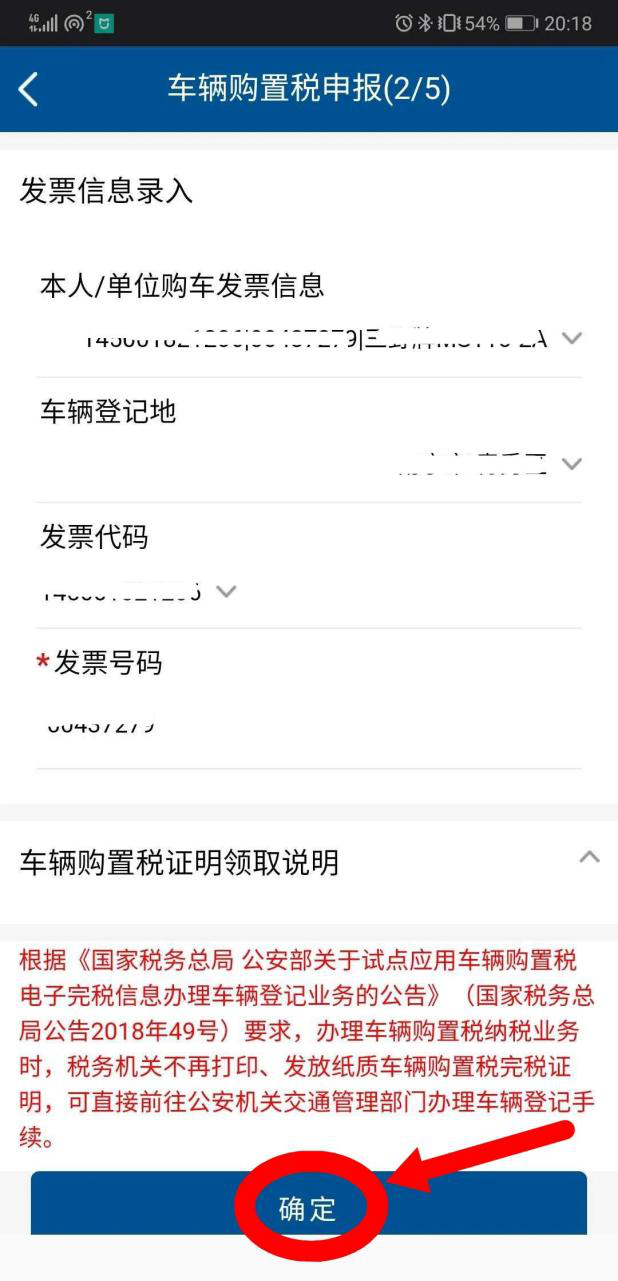
Task: Tap the 确定 button
Action: pos(309,1207)
